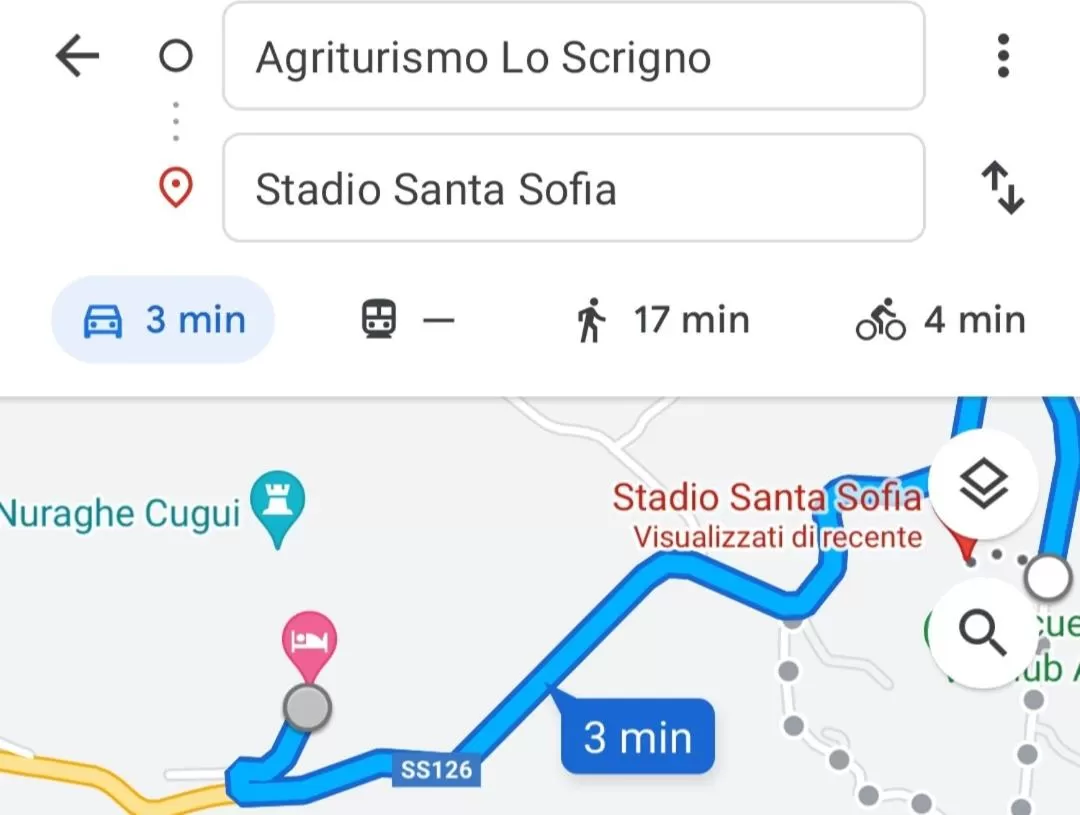Select the Stadio Santa Sofia place label
The width and height of the screenshot is (1080, 815).
tap(766, 497)
